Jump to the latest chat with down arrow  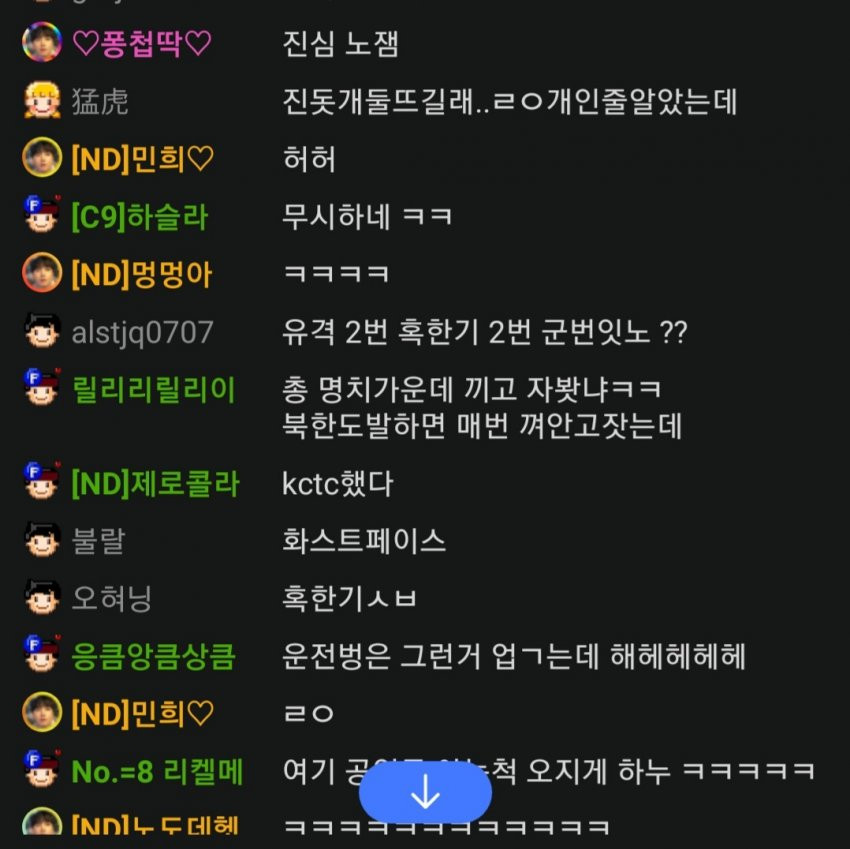425,793
